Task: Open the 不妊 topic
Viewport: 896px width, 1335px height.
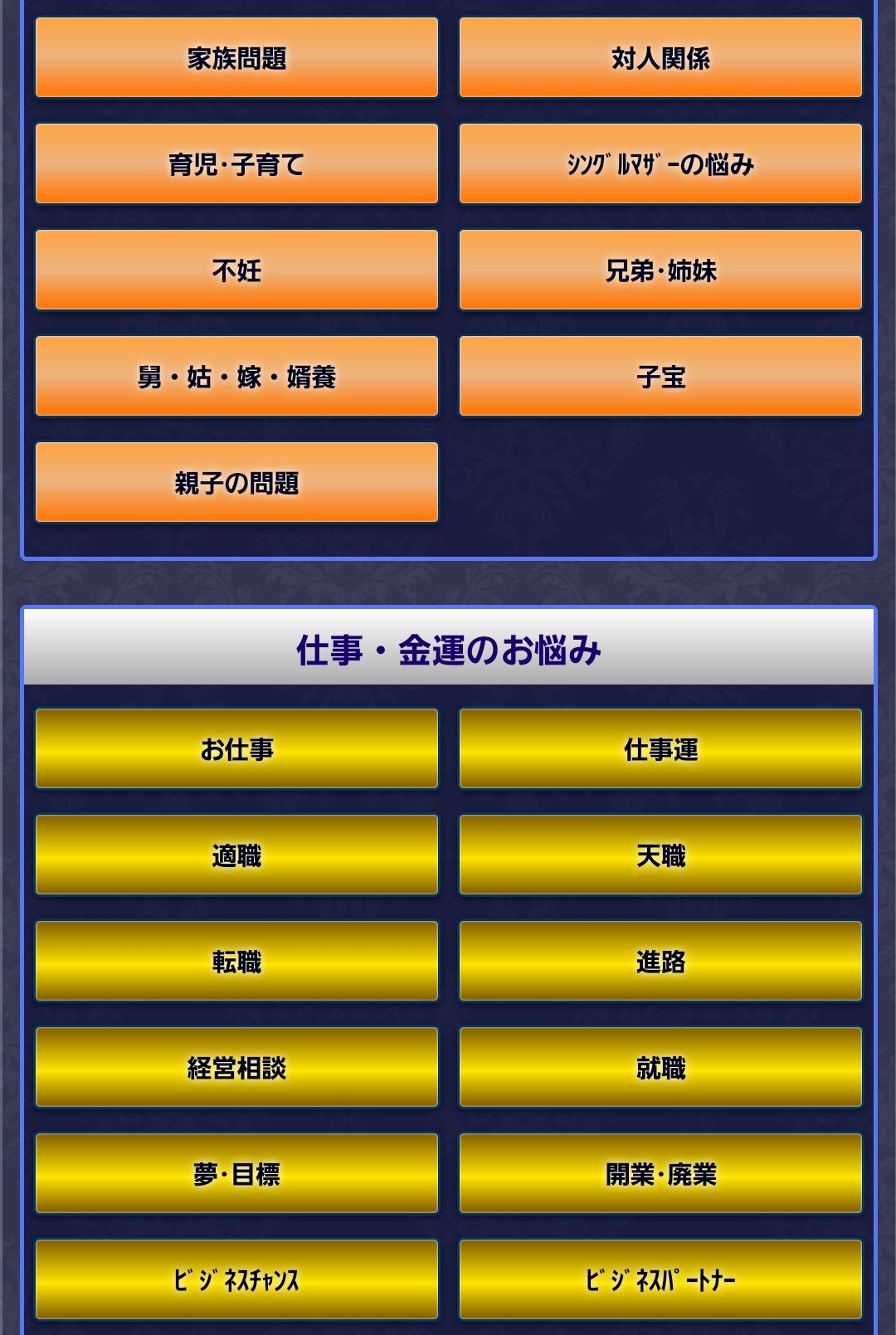Action: [236, 270]
